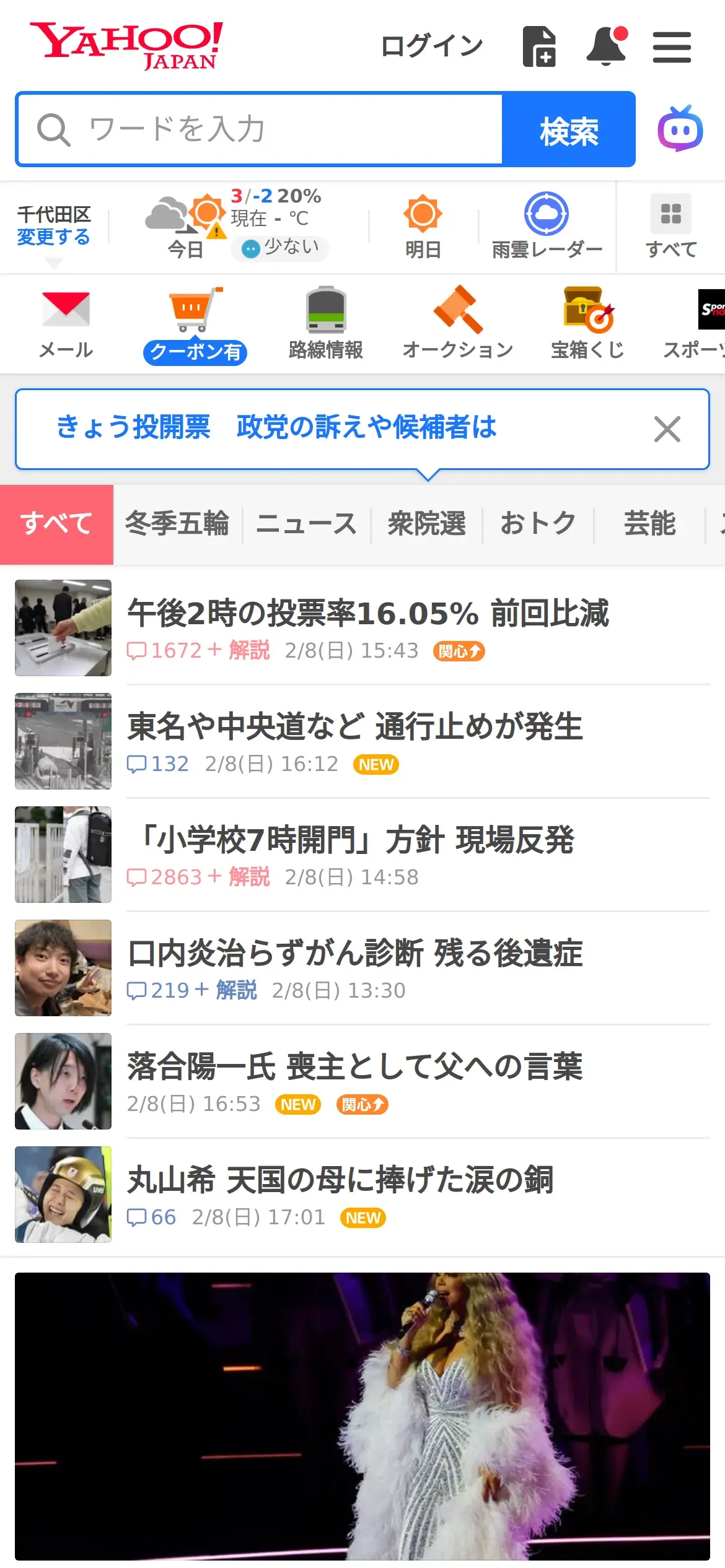
Task: Open the large singer photo card
Action: 362,1416
